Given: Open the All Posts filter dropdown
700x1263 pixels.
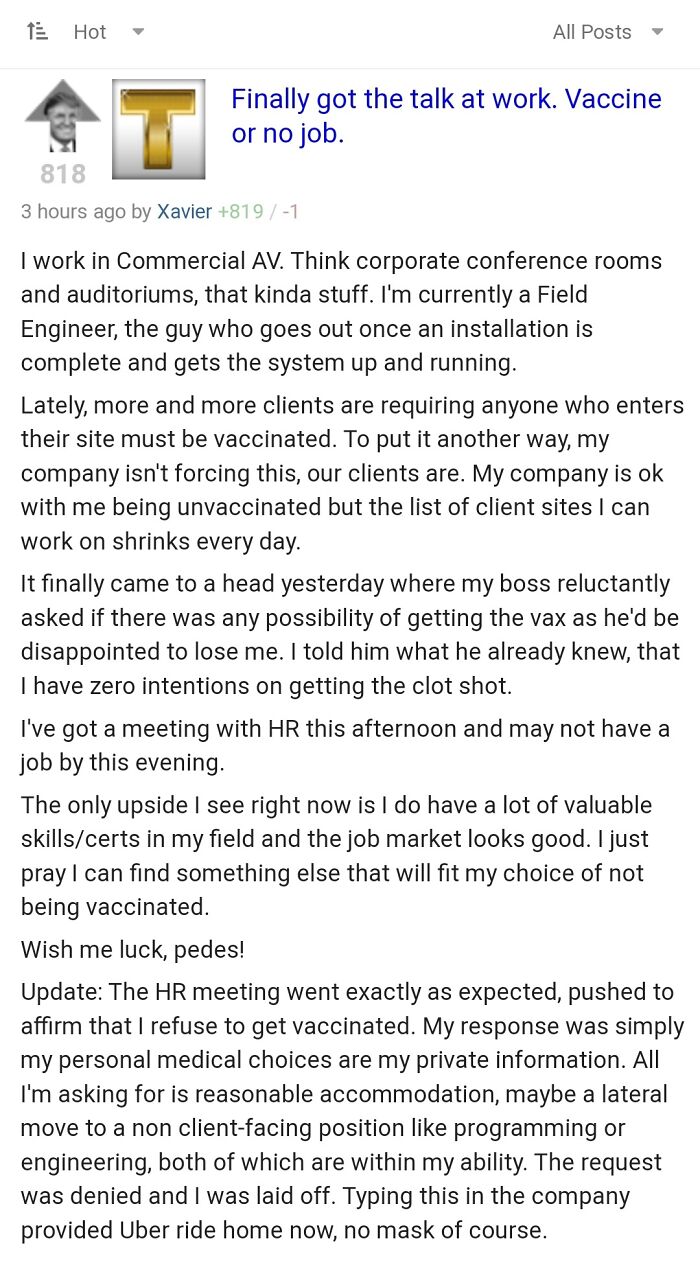Looking at the screenshot, I should pos(607,32).
